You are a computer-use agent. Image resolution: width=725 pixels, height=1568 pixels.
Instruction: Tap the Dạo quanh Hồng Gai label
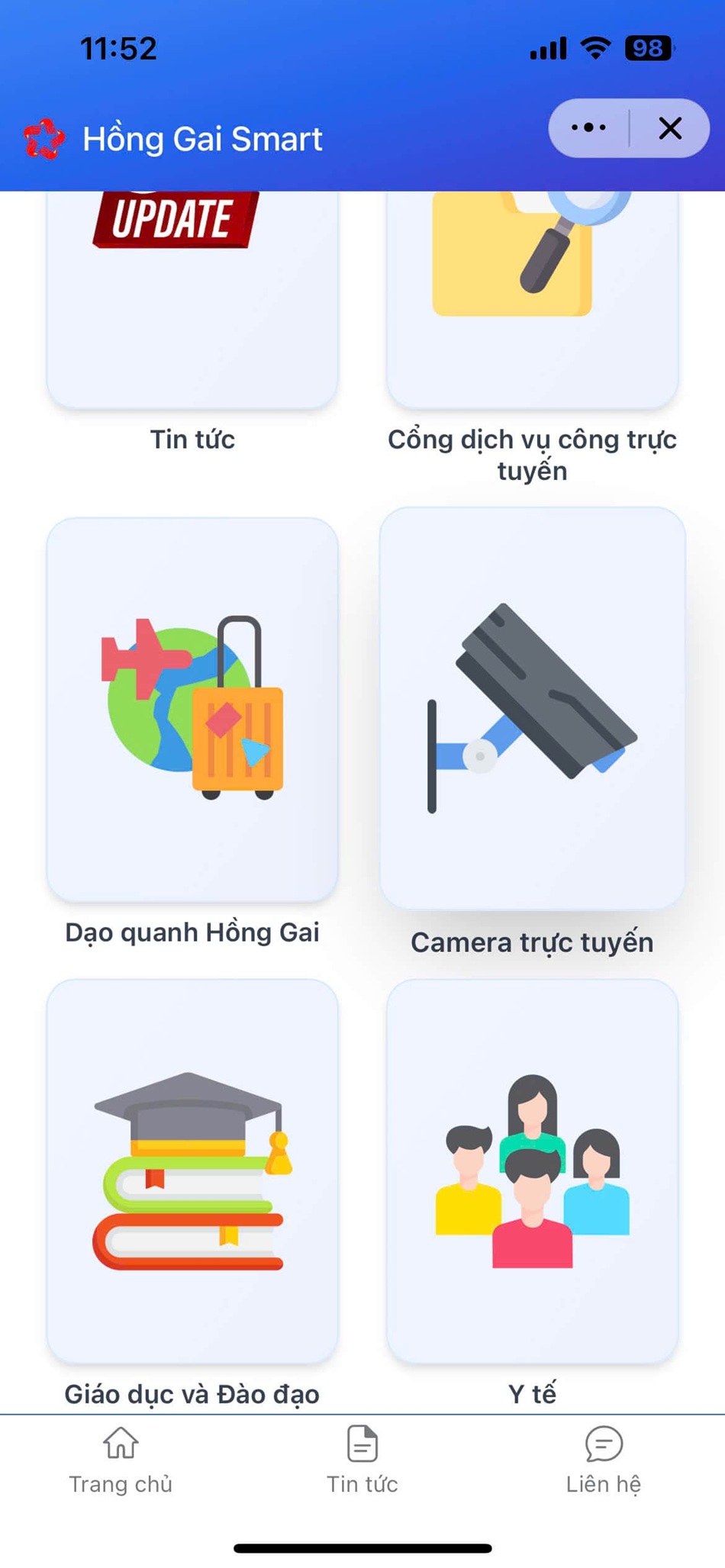[x=193, y=932]
